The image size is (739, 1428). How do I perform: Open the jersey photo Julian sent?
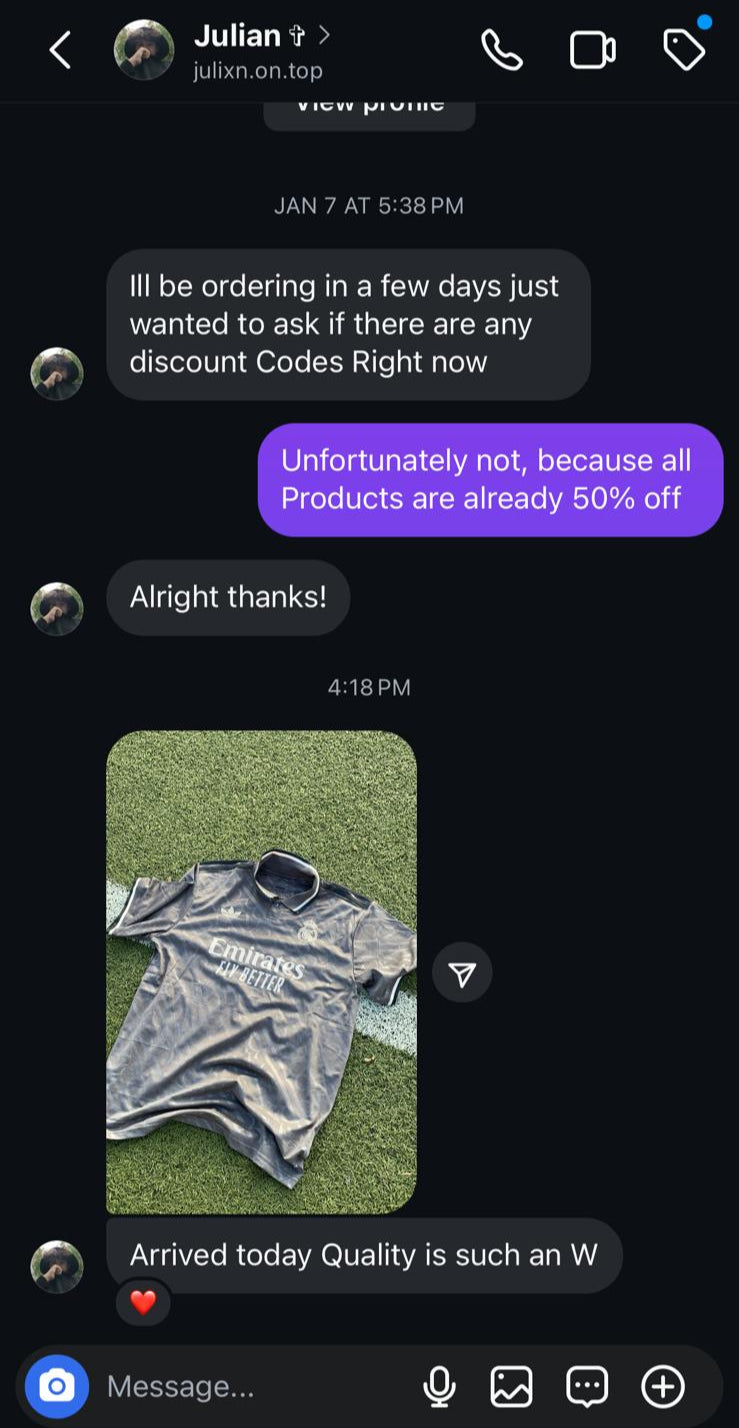261,972
